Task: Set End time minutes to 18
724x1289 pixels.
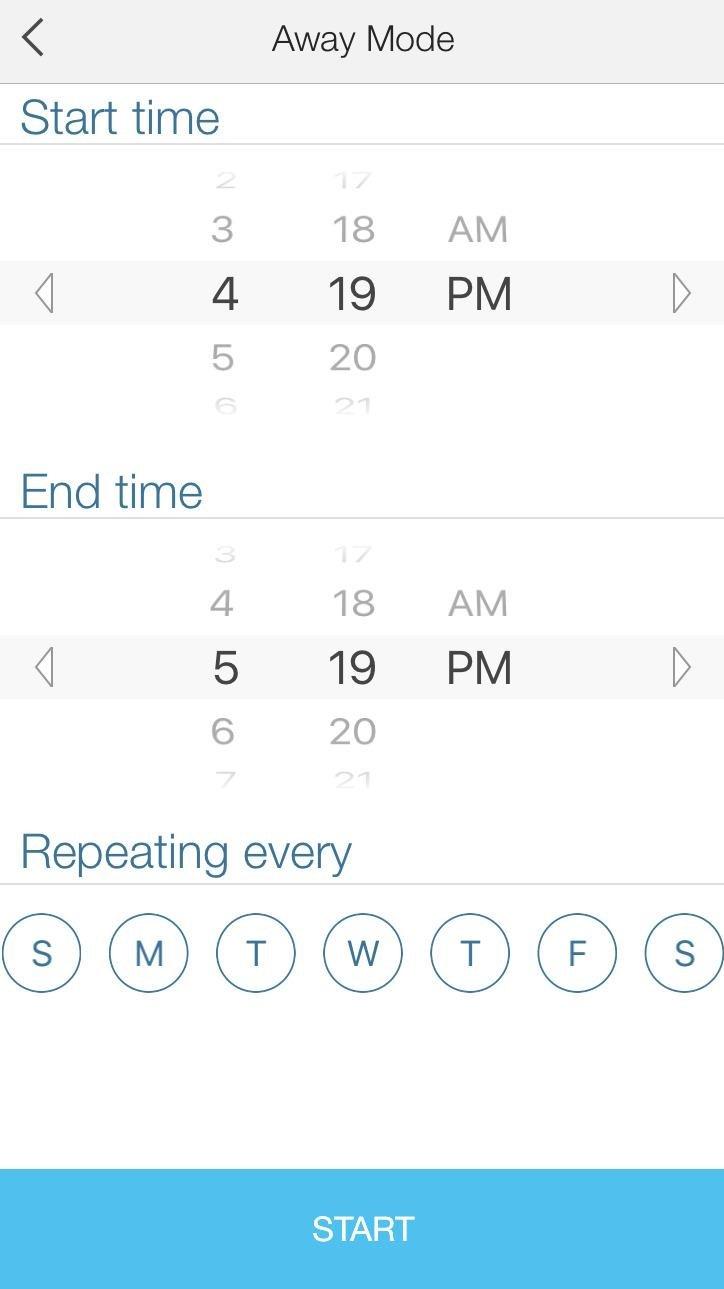Action: coord(353,603)
